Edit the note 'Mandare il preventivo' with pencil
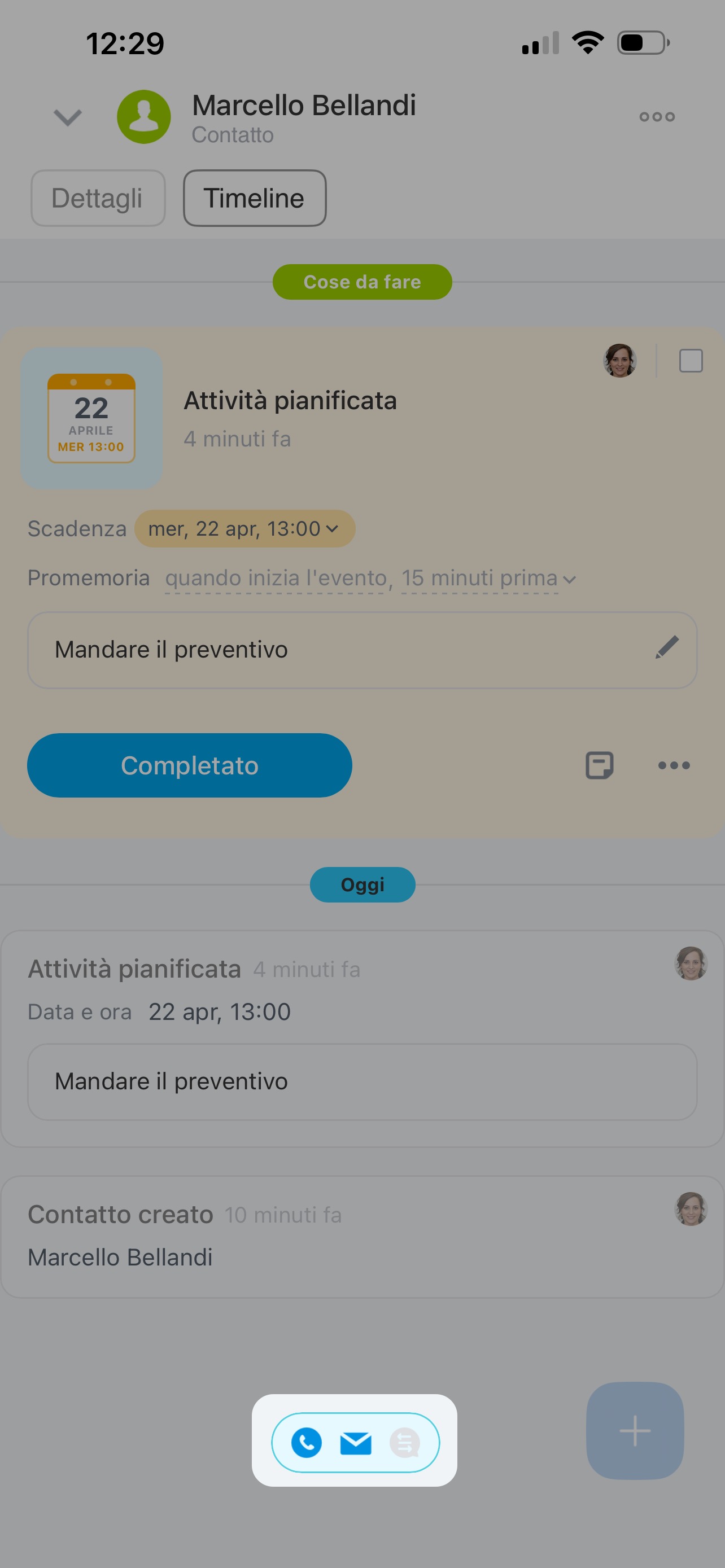Image resolution: width=725 pixels, height=1568 pixels. 667,647
